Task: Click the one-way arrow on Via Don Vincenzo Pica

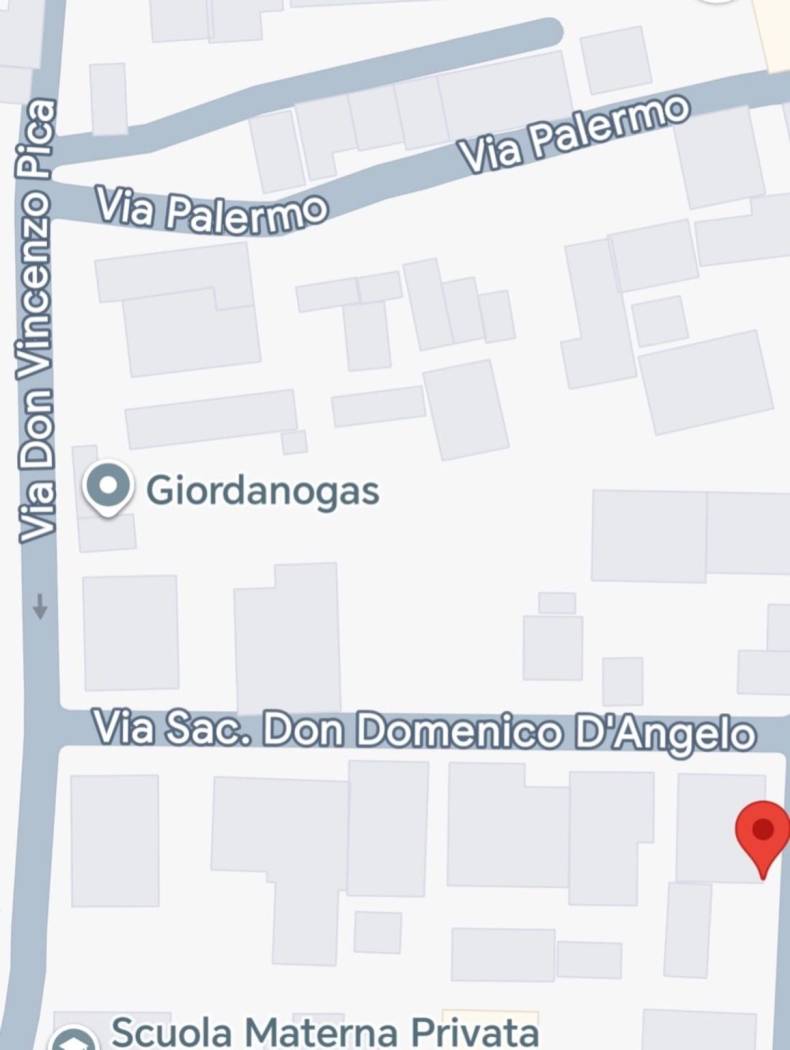Action: pyautogui.click(x=39, y=606)
